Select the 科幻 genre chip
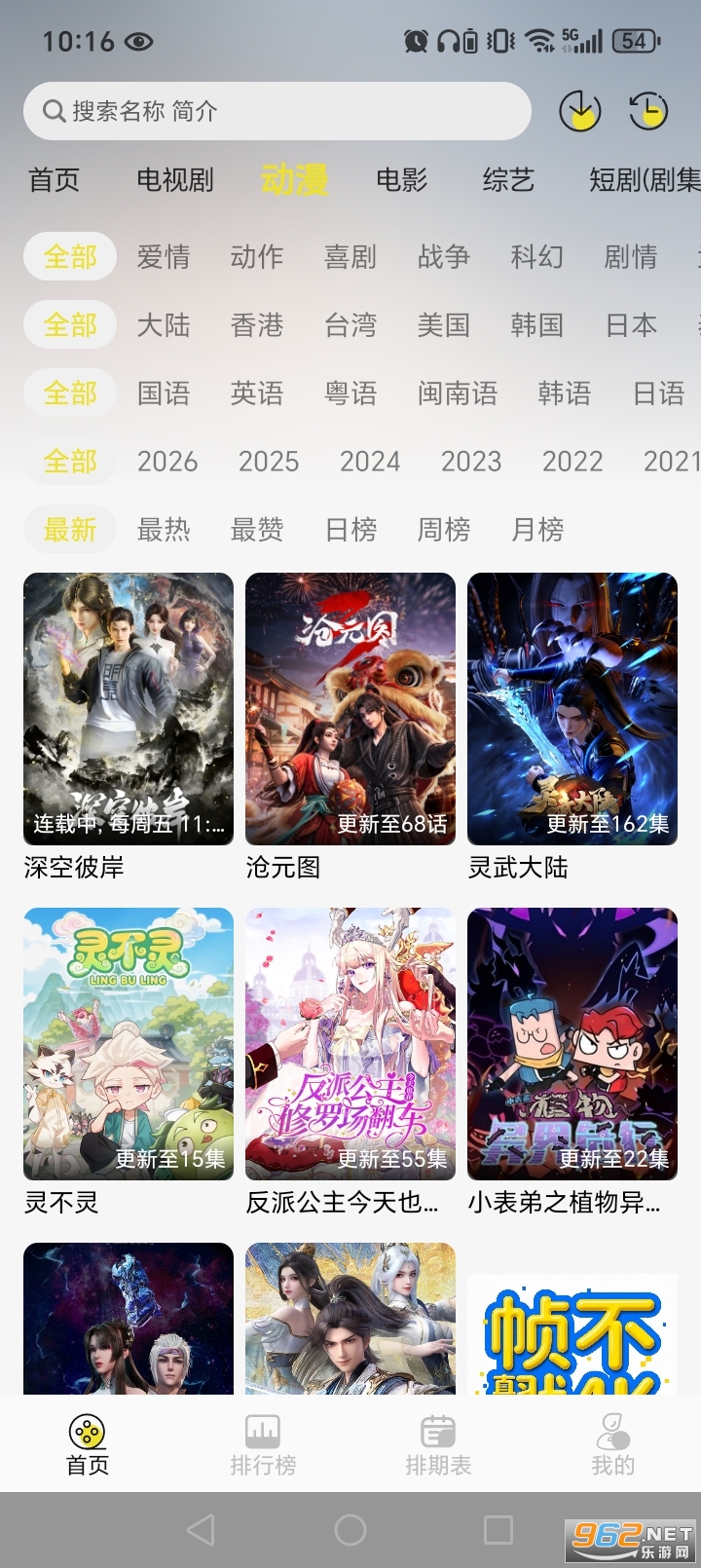The image size is (701, 1568). [537, 257]
